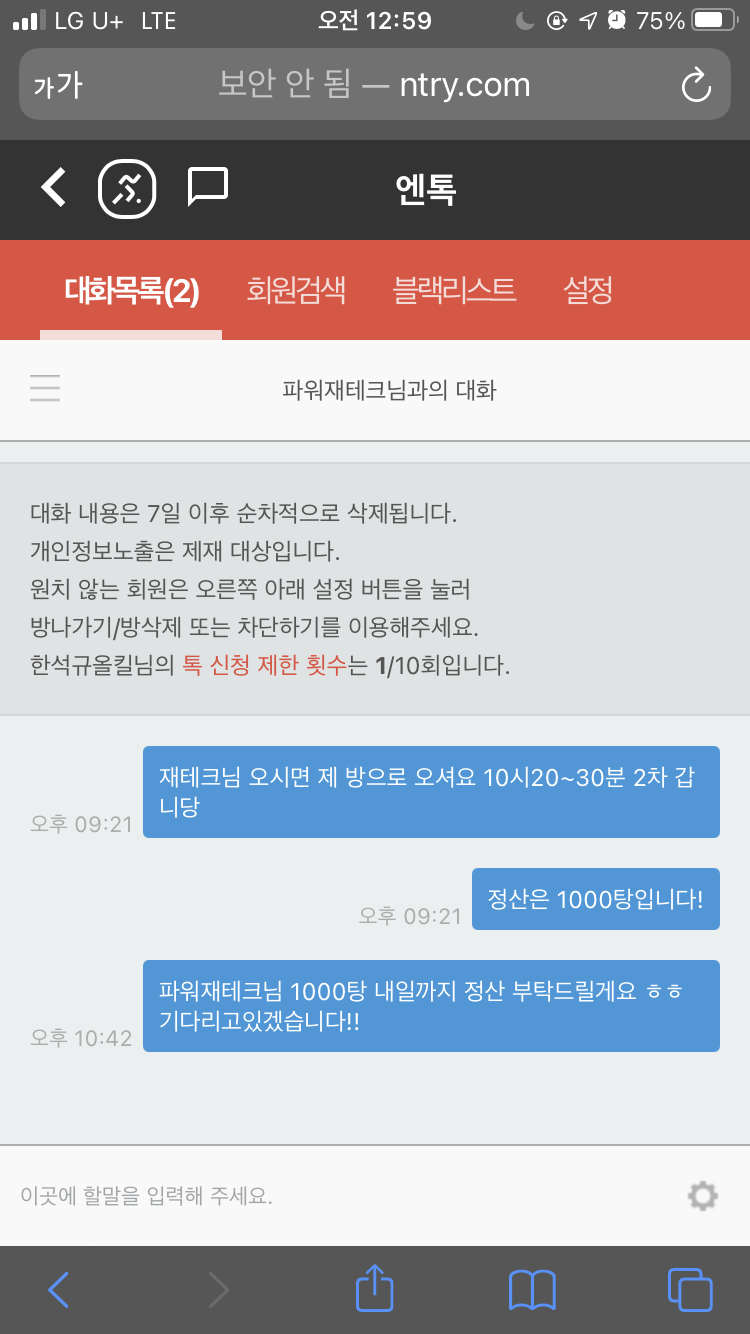Open the speech bubble chat icon
The image size is (750, 1334).
pyautogui.click(x=208, y=187)
